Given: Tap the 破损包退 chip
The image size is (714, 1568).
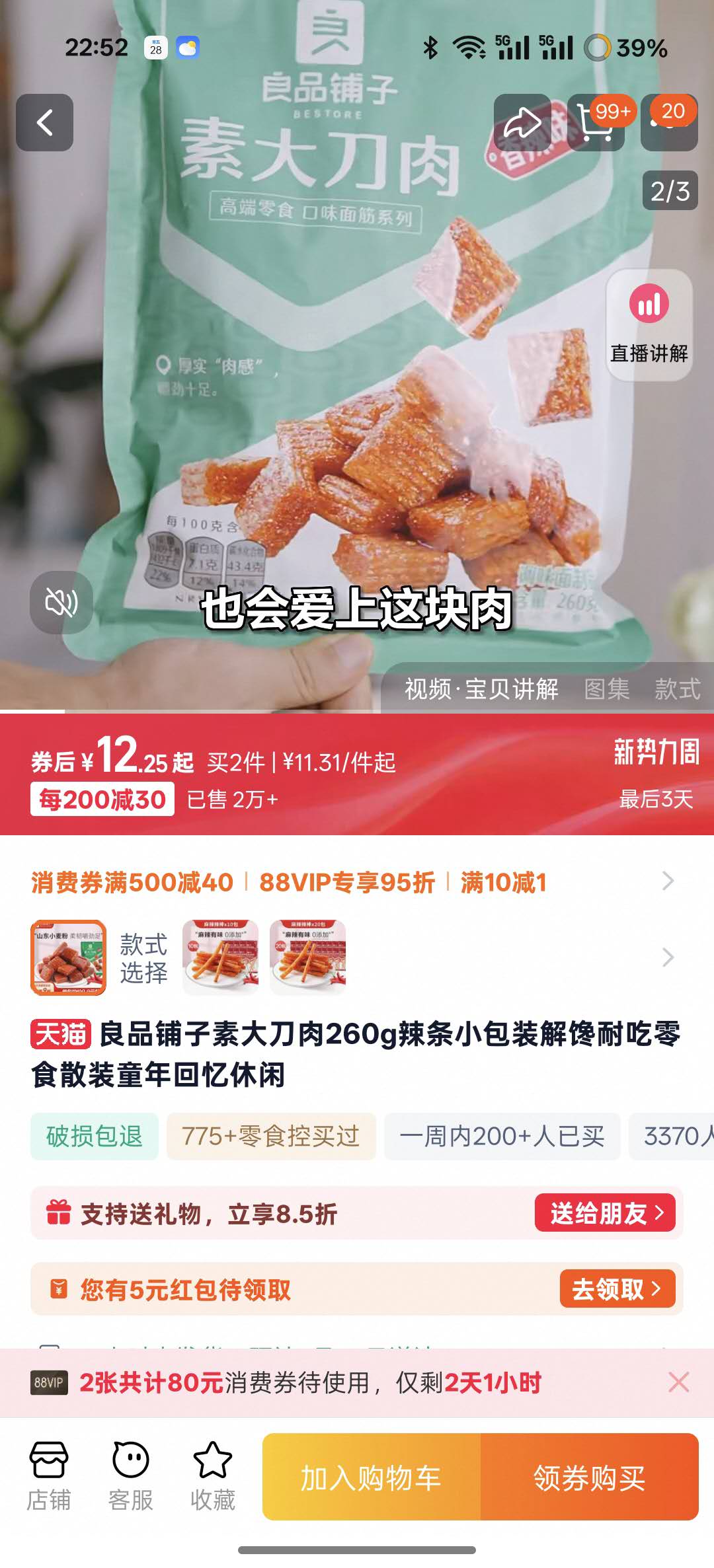Looking at the screenshot, I should [x=95, y=1136].
